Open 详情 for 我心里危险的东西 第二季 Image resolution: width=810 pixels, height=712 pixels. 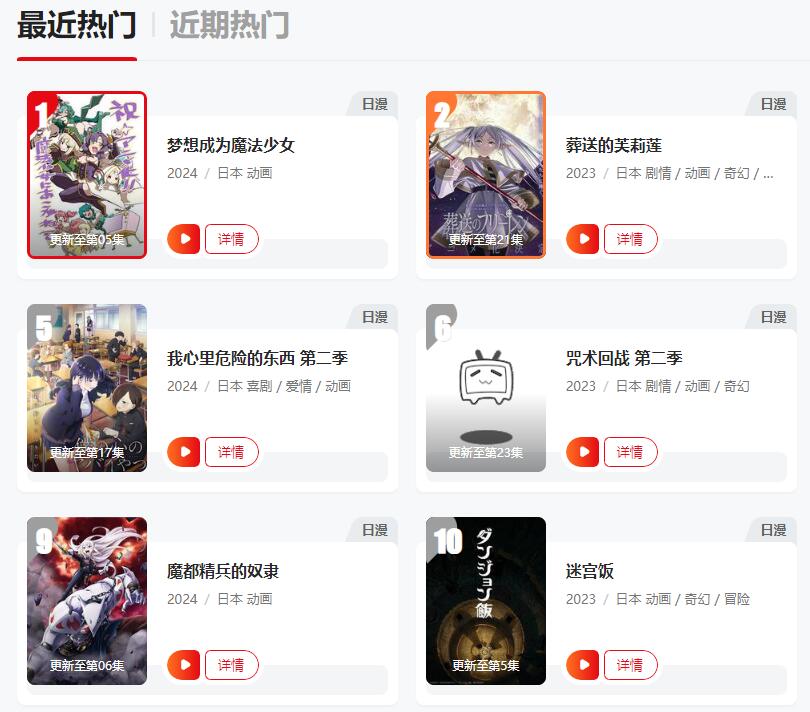pos(231,452)
